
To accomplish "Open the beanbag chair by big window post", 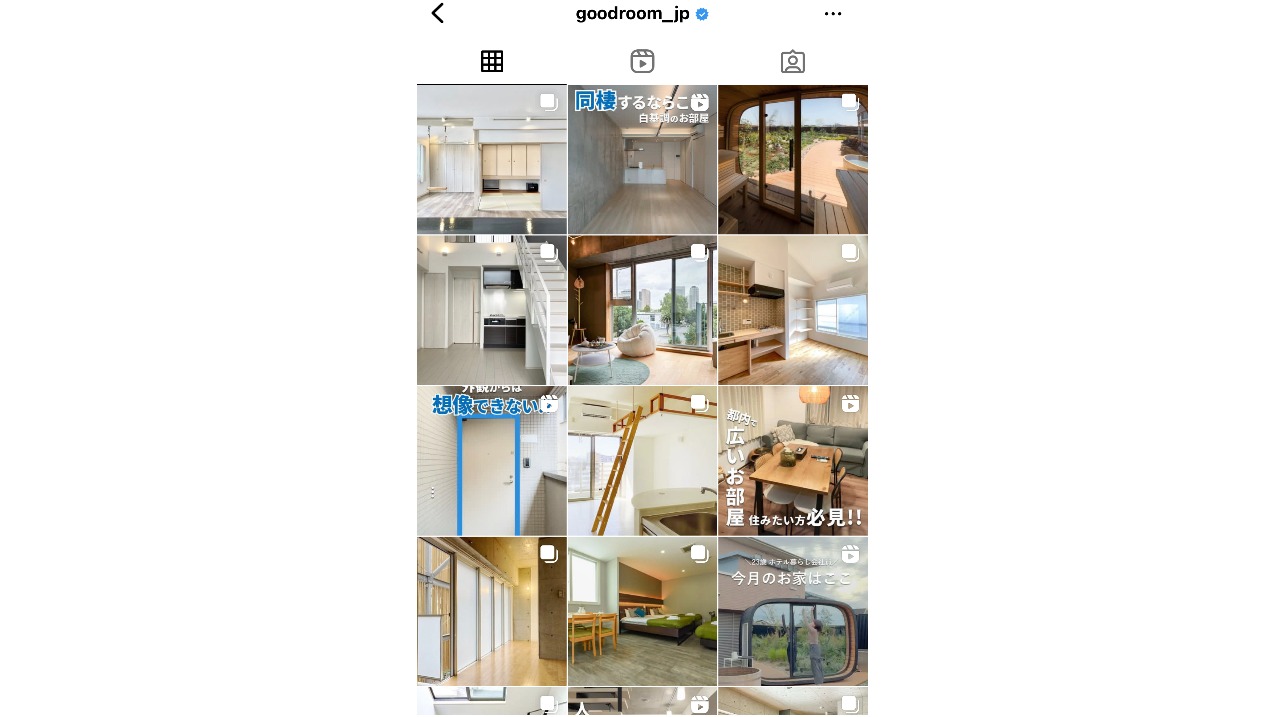I will (x=642, y=311).
